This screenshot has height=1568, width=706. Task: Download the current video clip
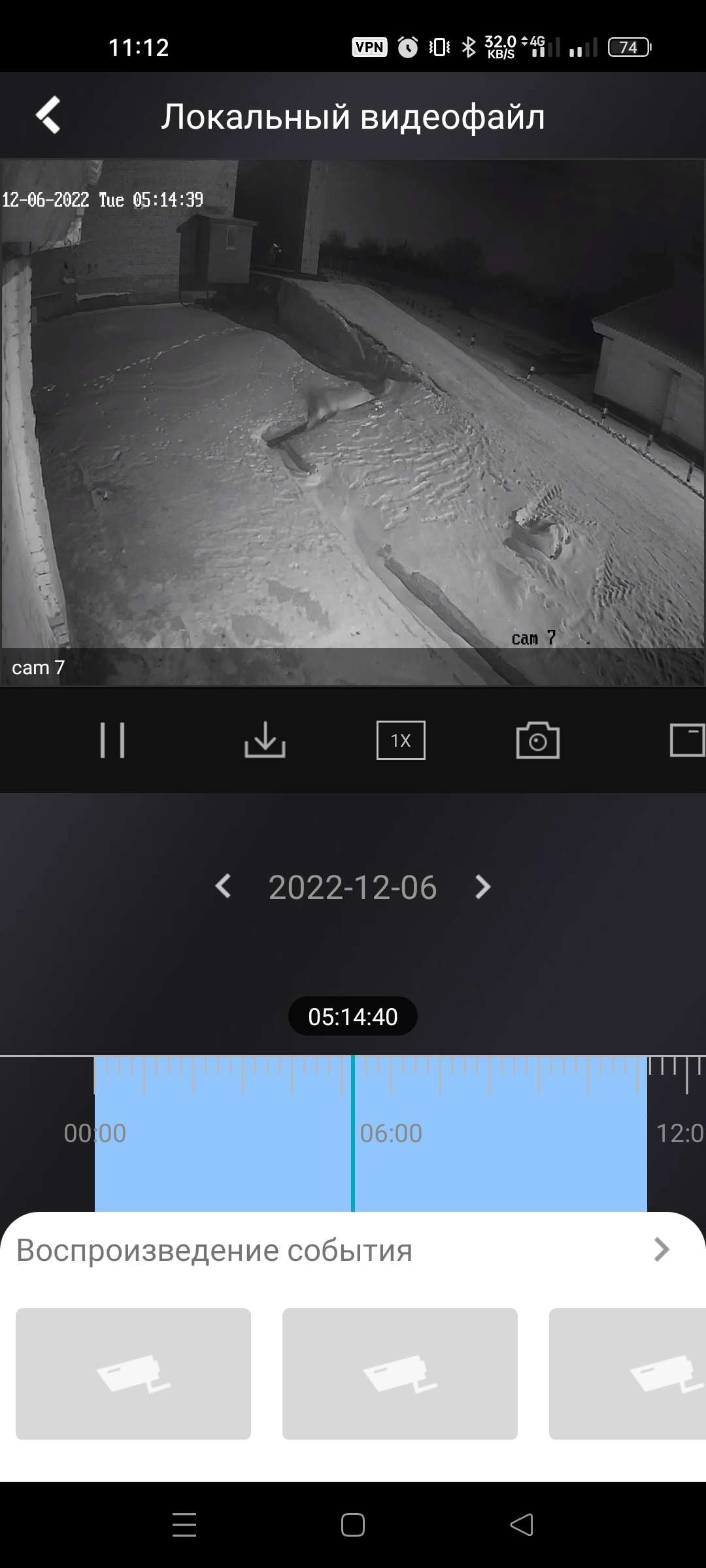click(x=265, y=740)
